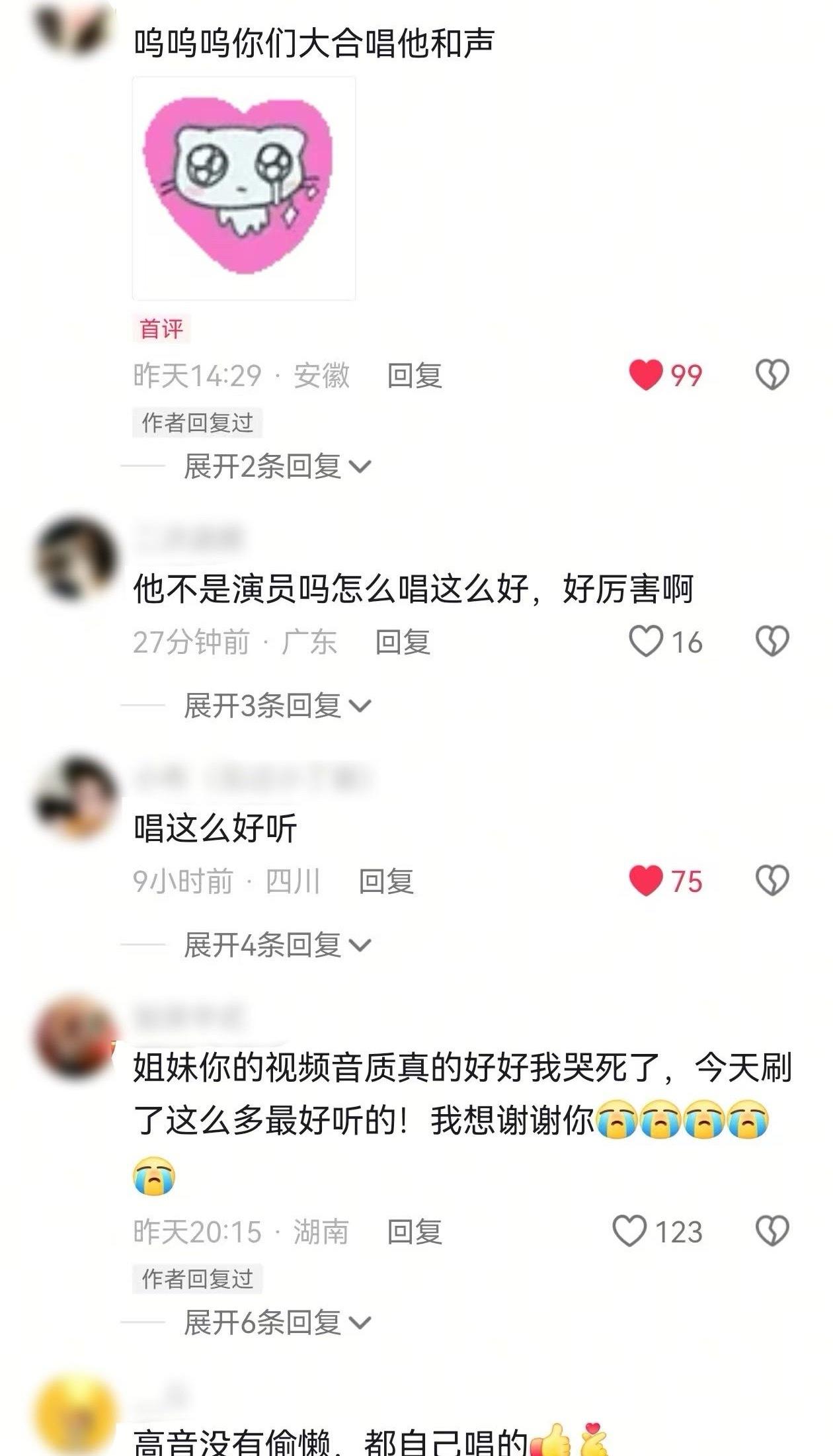Expand 展开2条回复
Screen dimensions: 833x1456
tap(278, 467)
